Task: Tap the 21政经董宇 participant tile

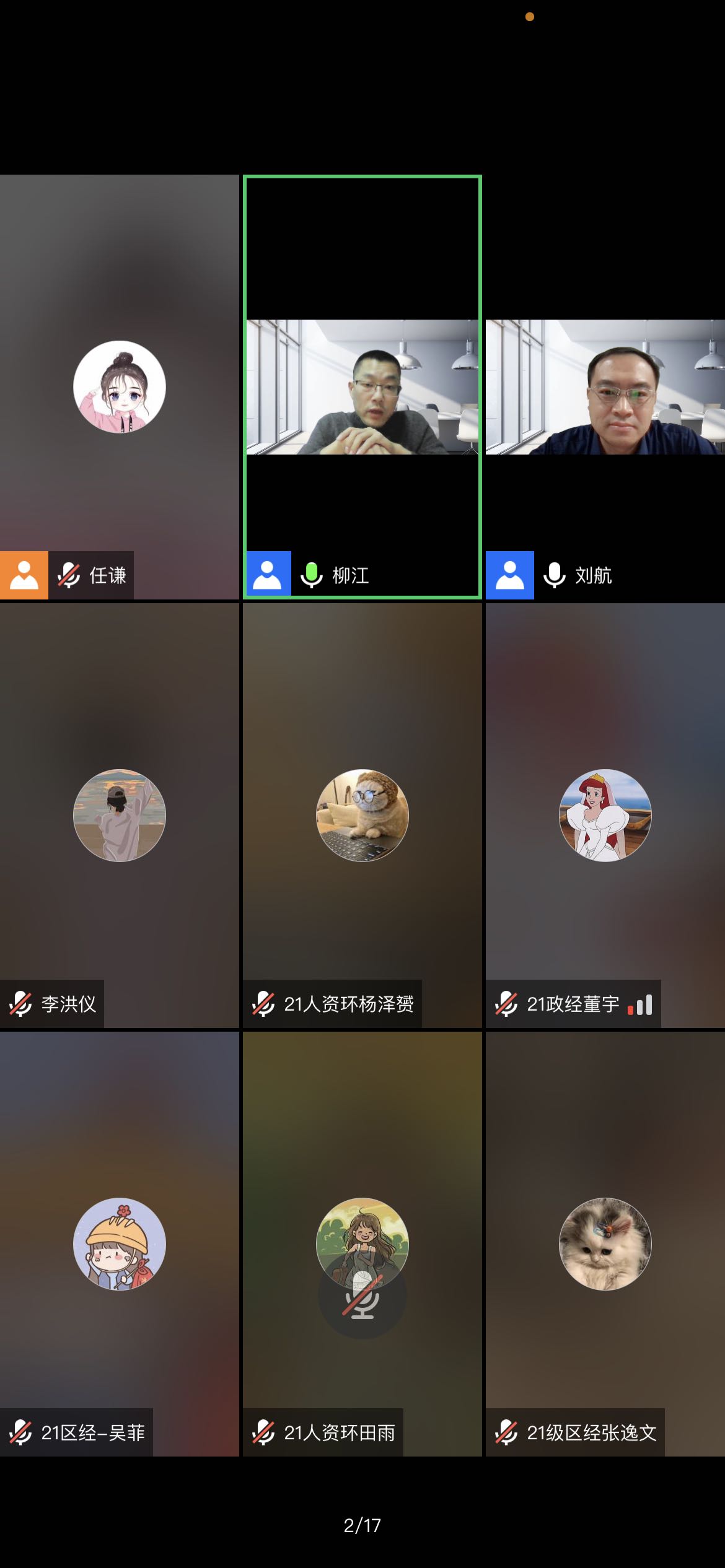Action: click(605, 816)
